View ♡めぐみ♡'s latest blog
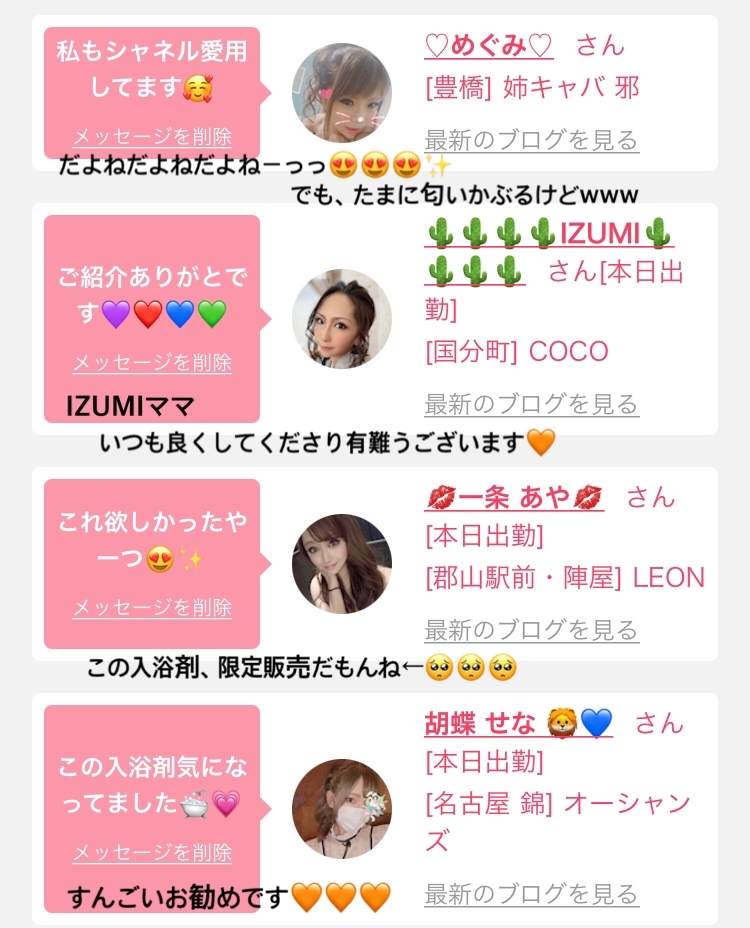The image size is (750, 928). pos(532,141)
